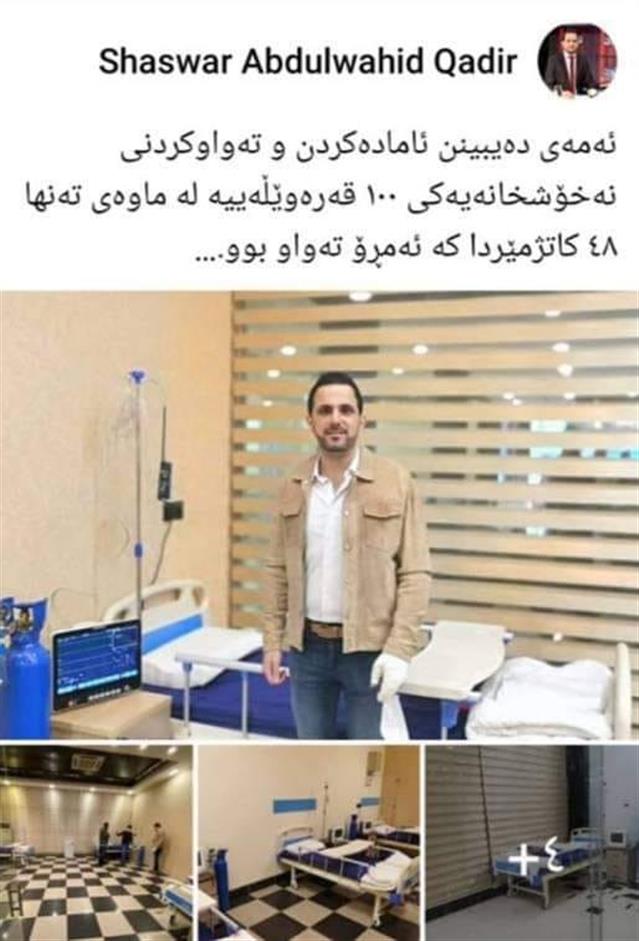Open the checkered-floor hall photo

[96, 842]
